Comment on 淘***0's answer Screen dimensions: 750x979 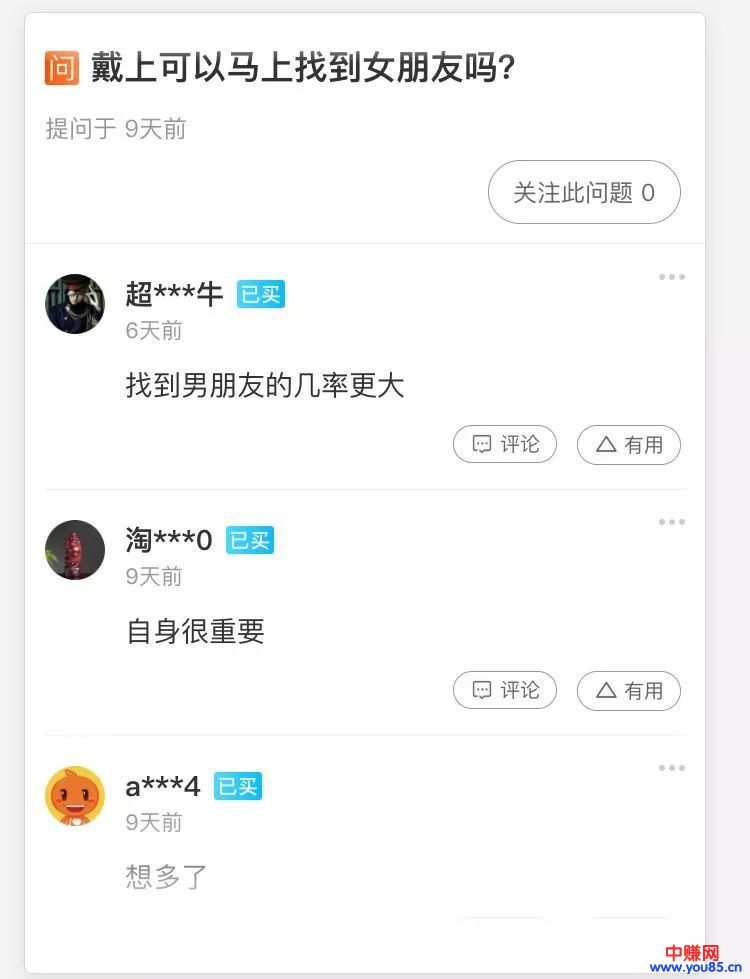(505, 690)
